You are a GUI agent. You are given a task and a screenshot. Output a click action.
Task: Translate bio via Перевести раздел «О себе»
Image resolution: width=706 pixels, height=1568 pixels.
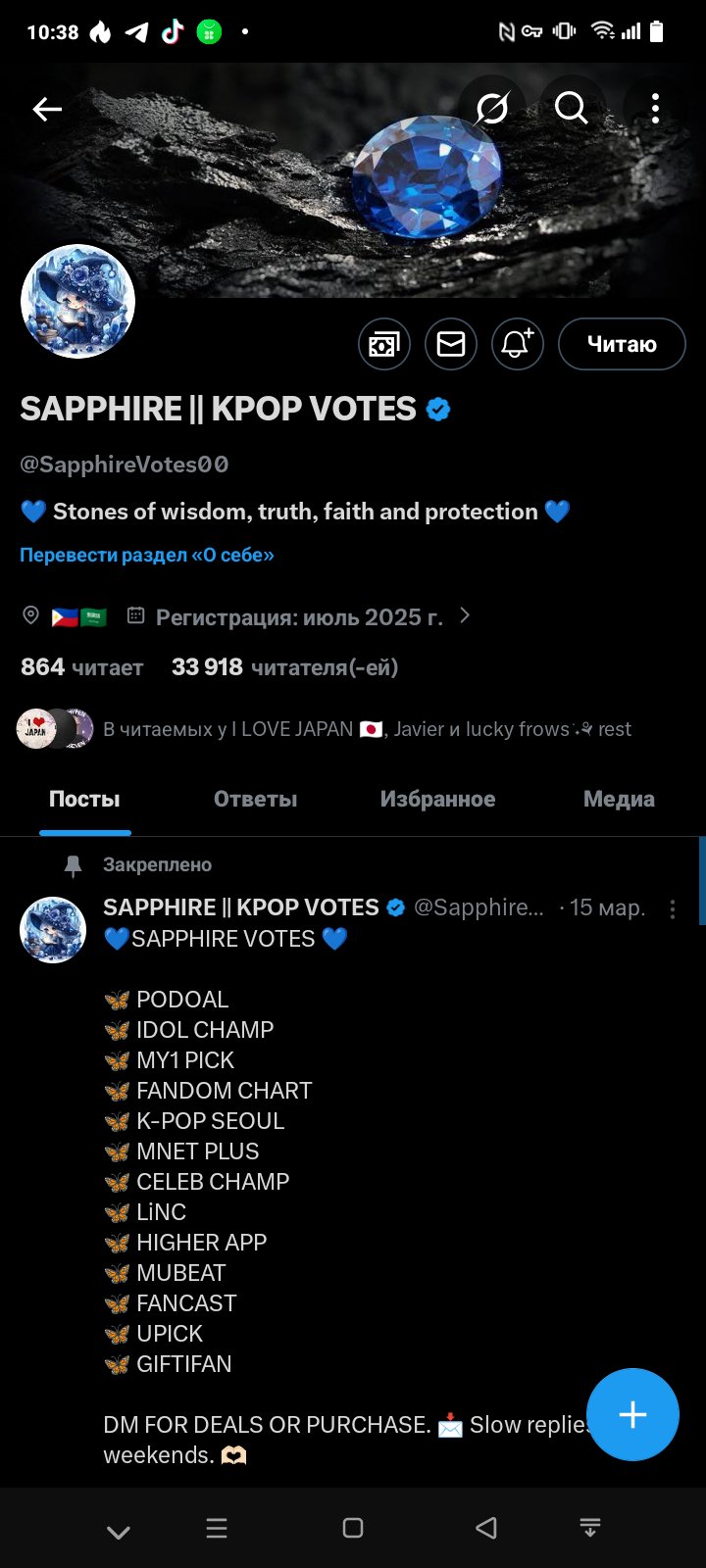[x=147, y=555]
